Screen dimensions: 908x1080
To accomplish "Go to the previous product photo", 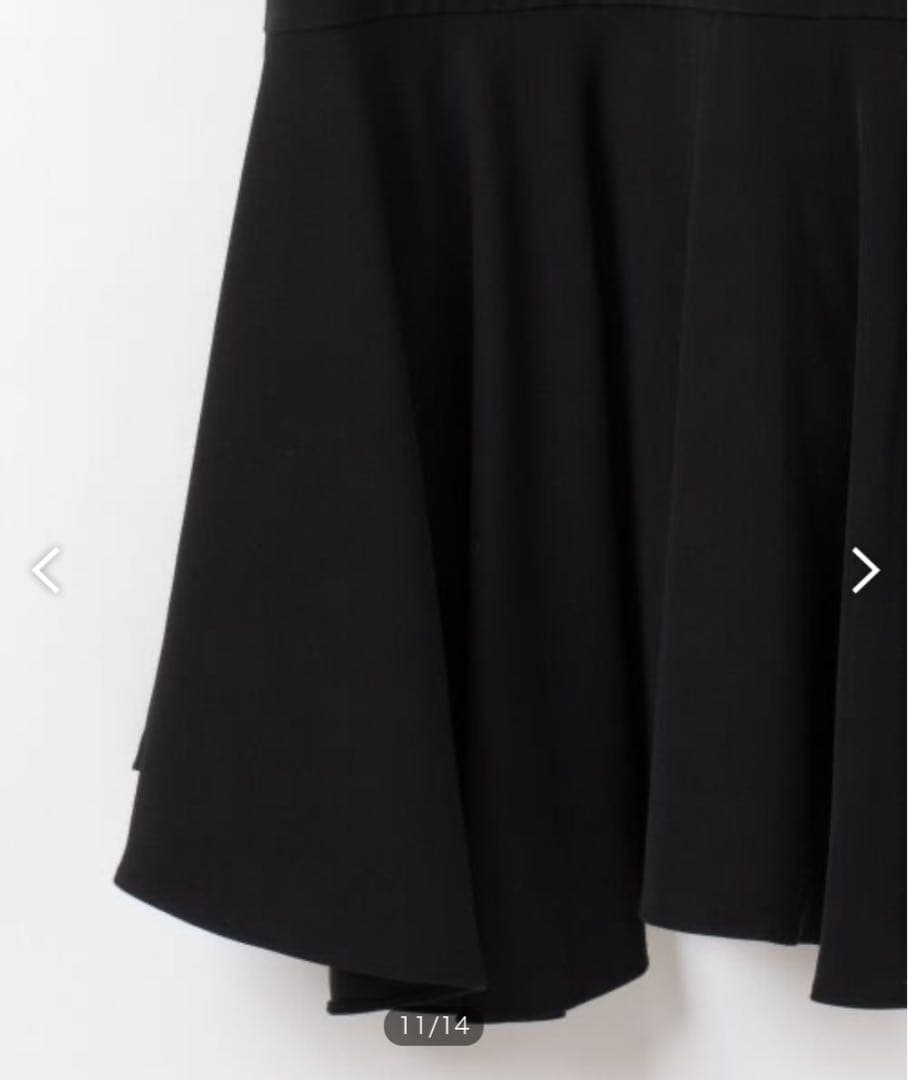I will click(46, 570).
